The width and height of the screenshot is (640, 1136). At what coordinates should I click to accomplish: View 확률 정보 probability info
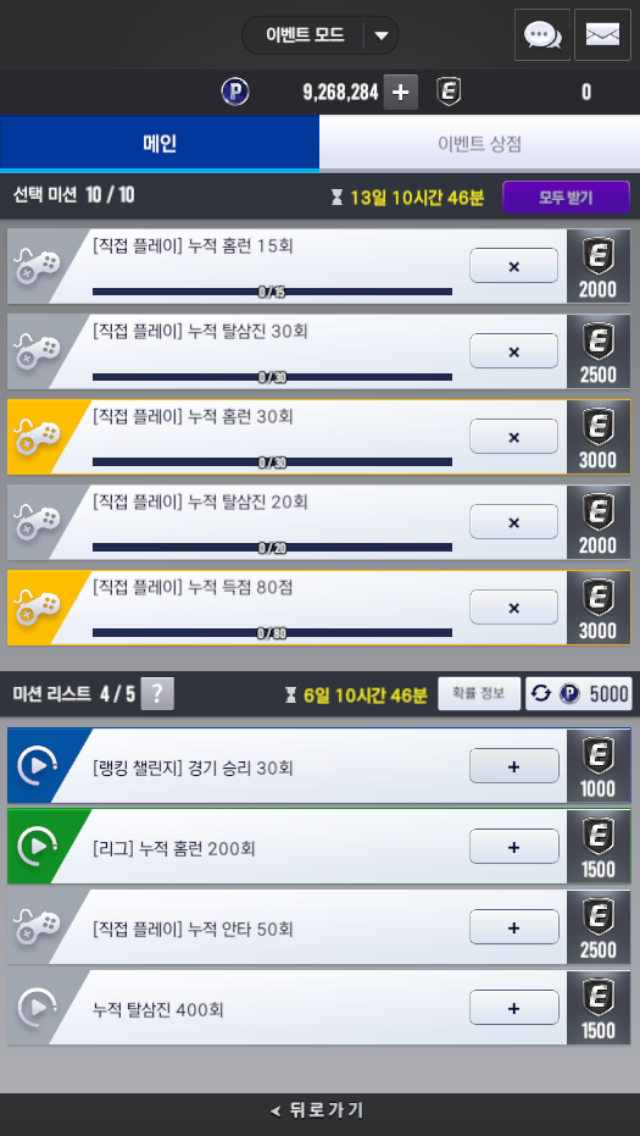(x=478, y=693)
